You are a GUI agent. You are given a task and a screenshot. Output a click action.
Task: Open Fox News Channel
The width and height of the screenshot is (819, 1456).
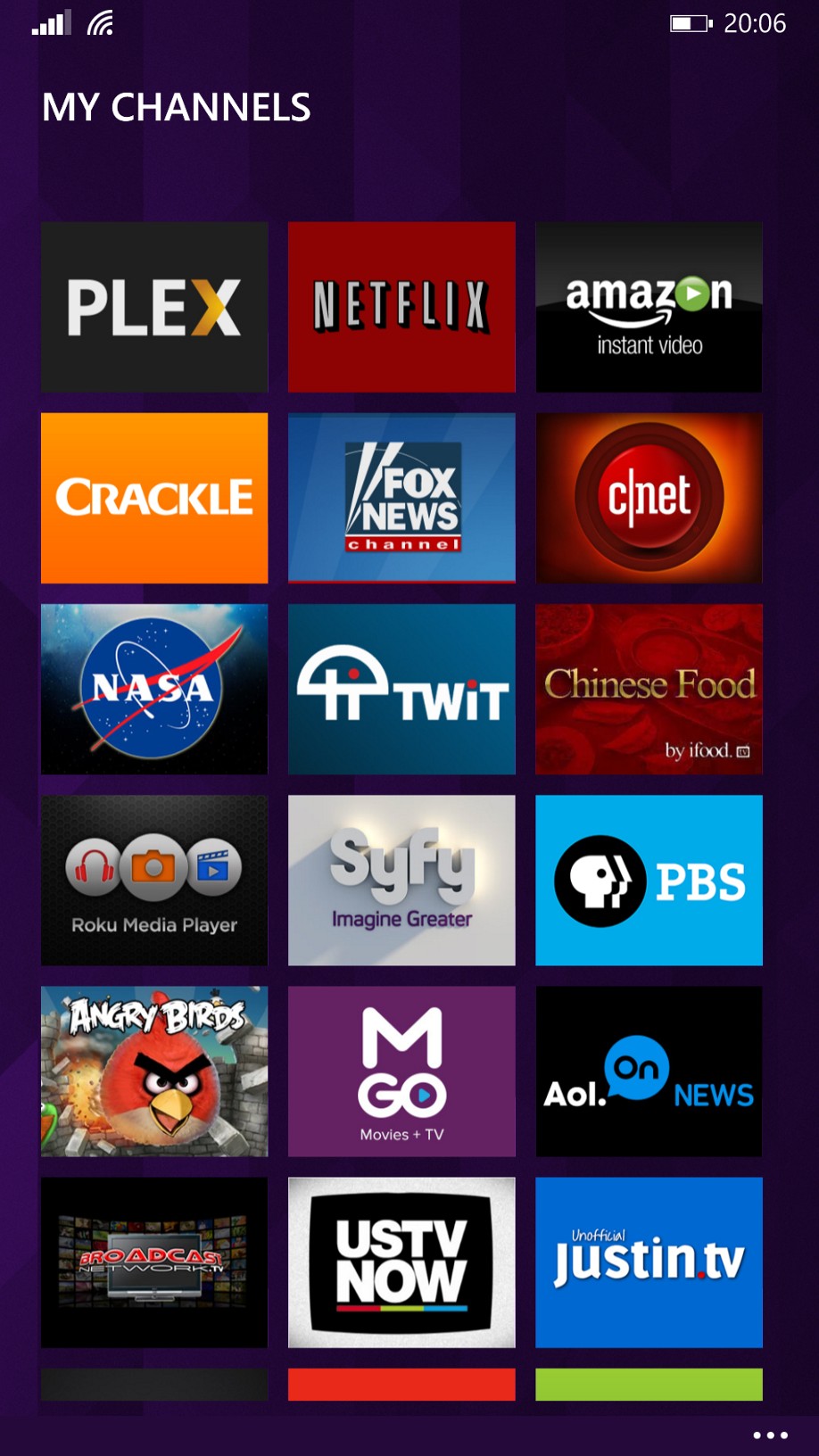pos(401,498)
